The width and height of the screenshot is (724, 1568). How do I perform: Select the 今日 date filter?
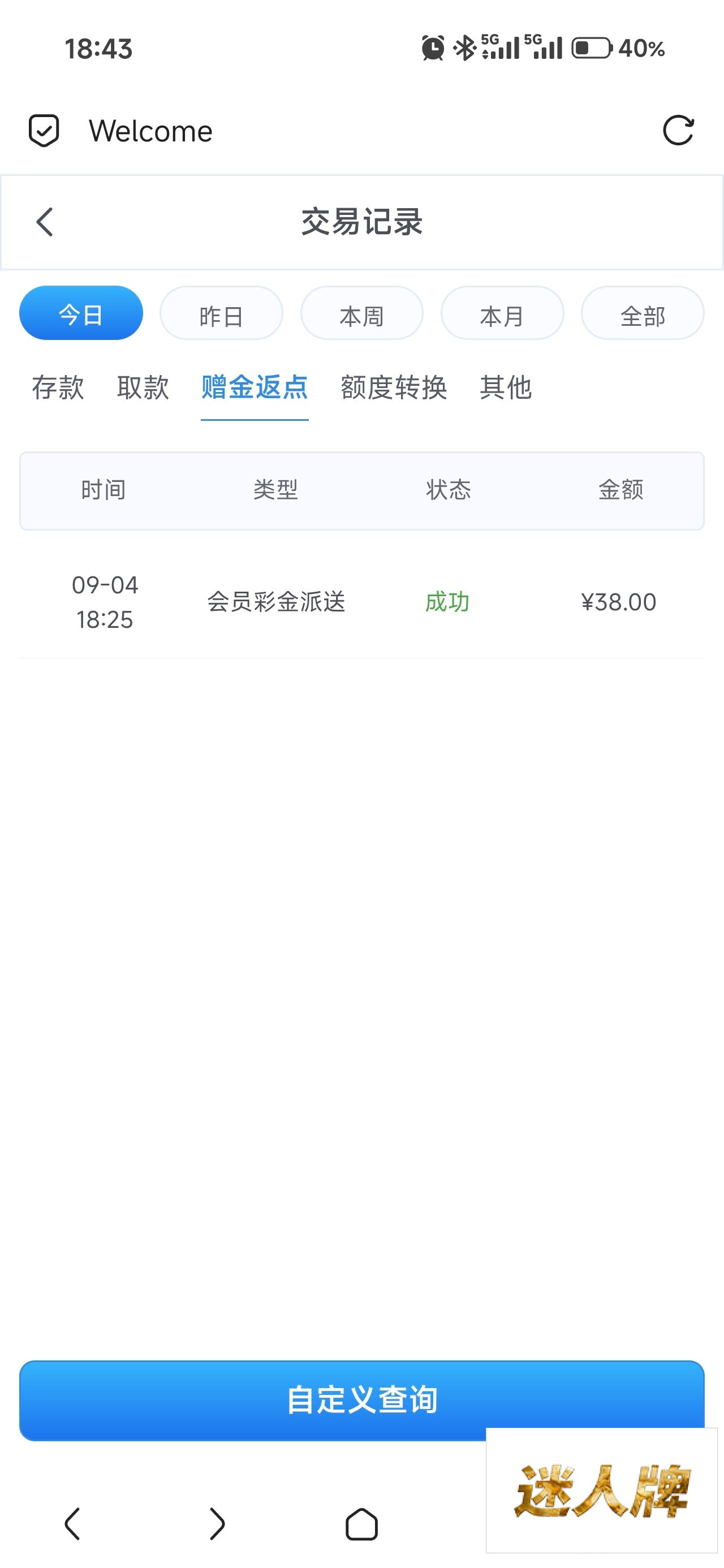coord(81,313)
